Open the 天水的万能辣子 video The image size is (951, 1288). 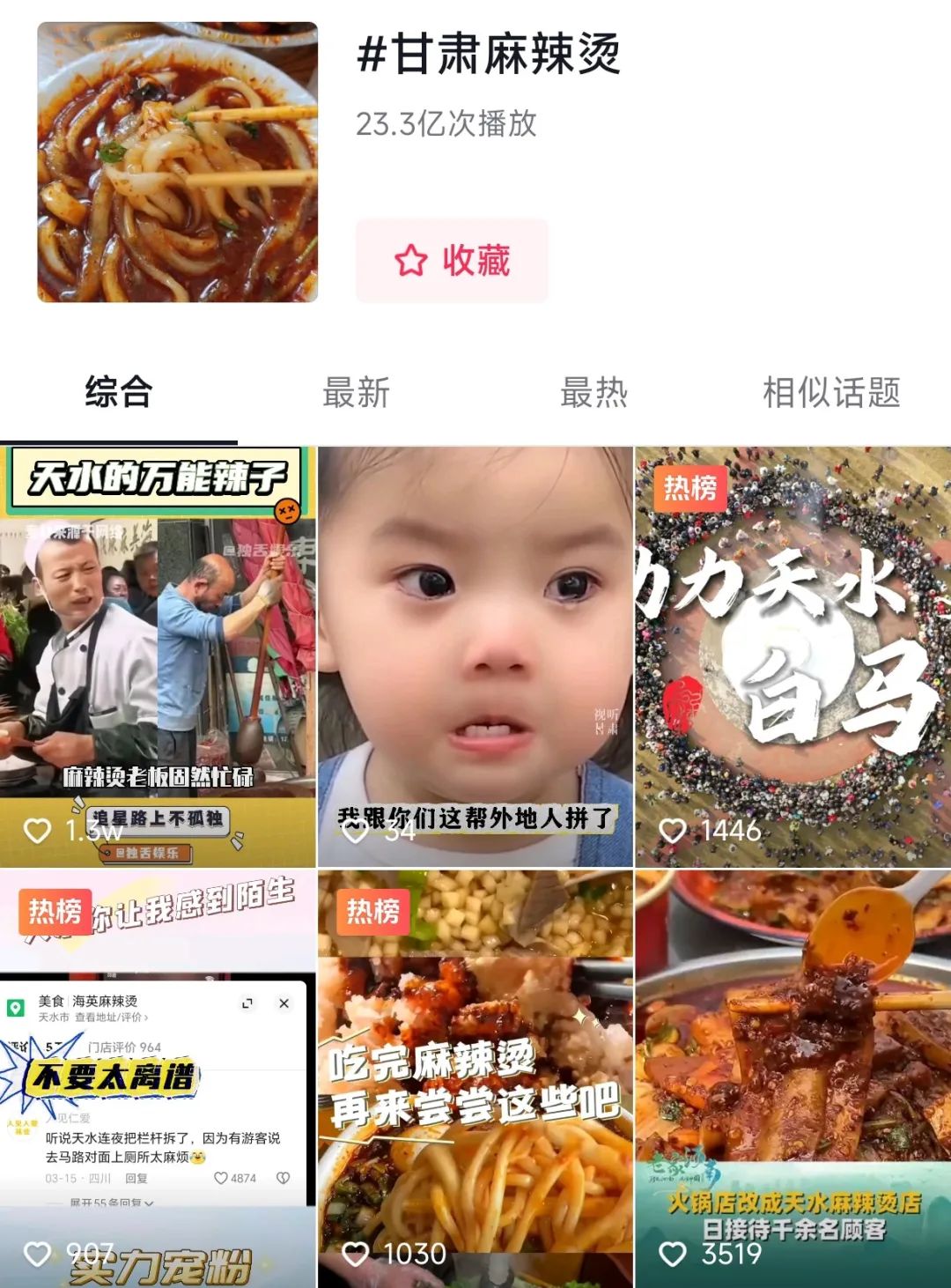click(x=158, y=656)
